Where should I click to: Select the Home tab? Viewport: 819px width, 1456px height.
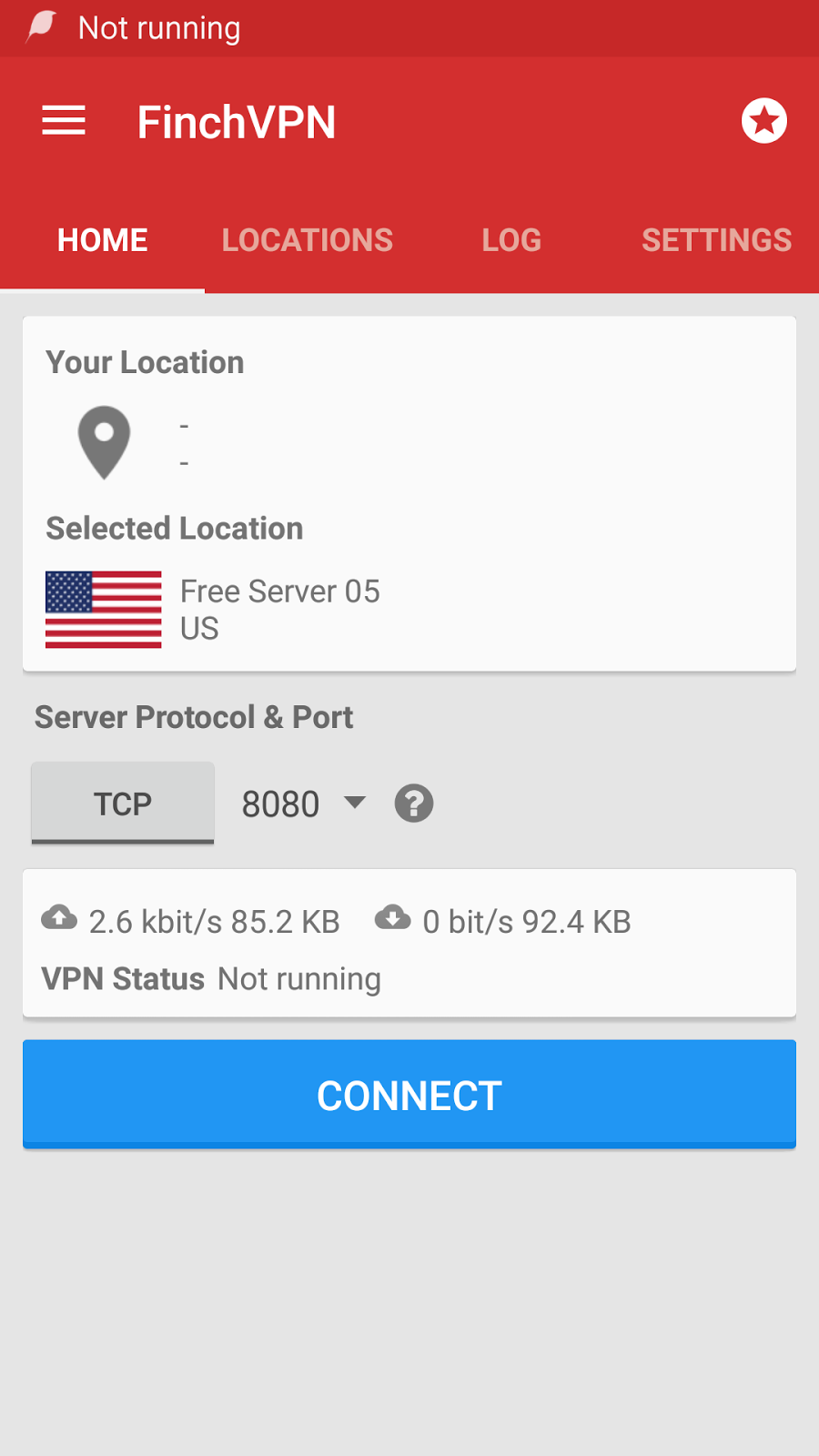tap(103, 240)
